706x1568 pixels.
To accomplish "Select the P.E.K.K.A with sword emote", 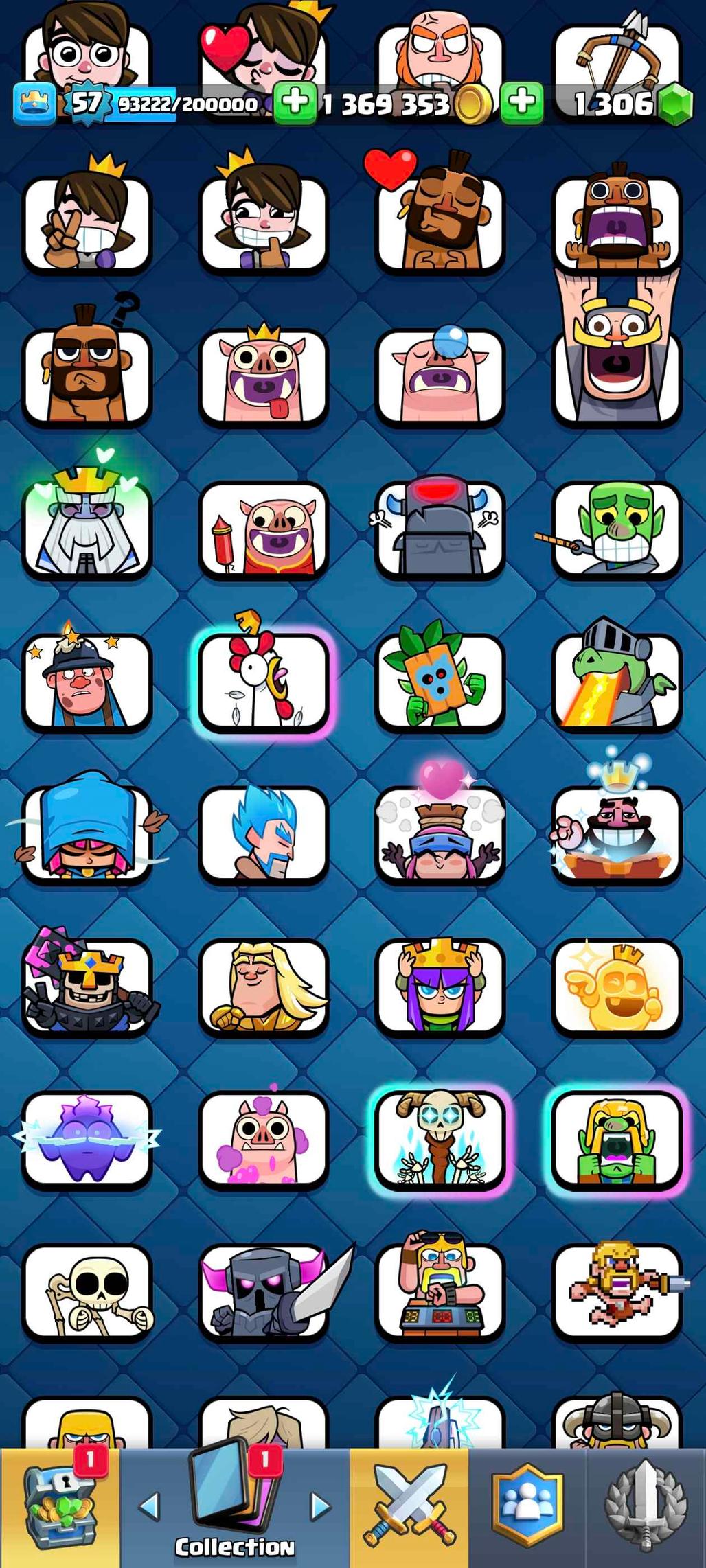I will tap(264, 1291).
